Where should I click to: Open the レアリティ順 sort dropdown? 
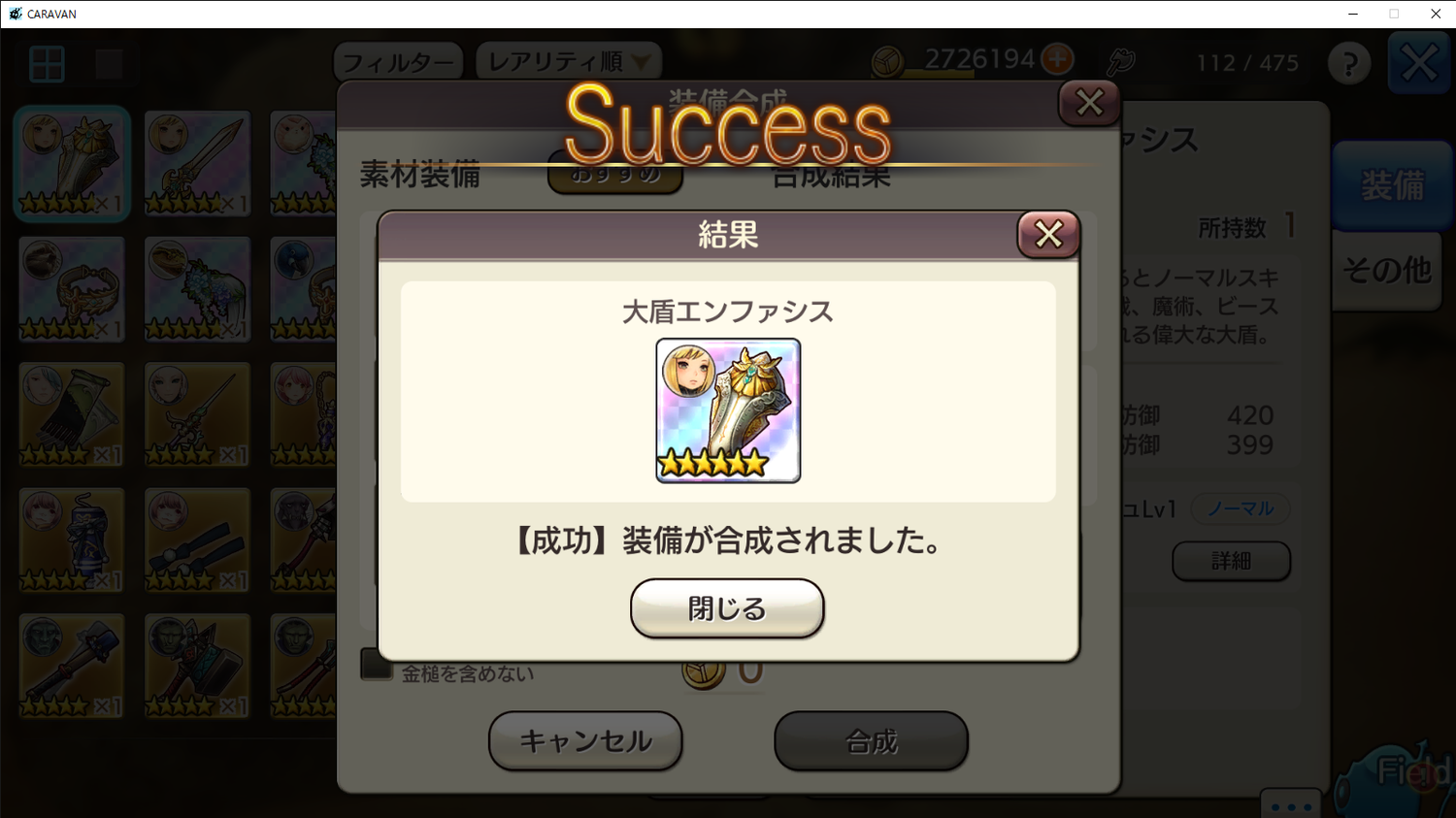pyautogui.click(x=569, y=62)
